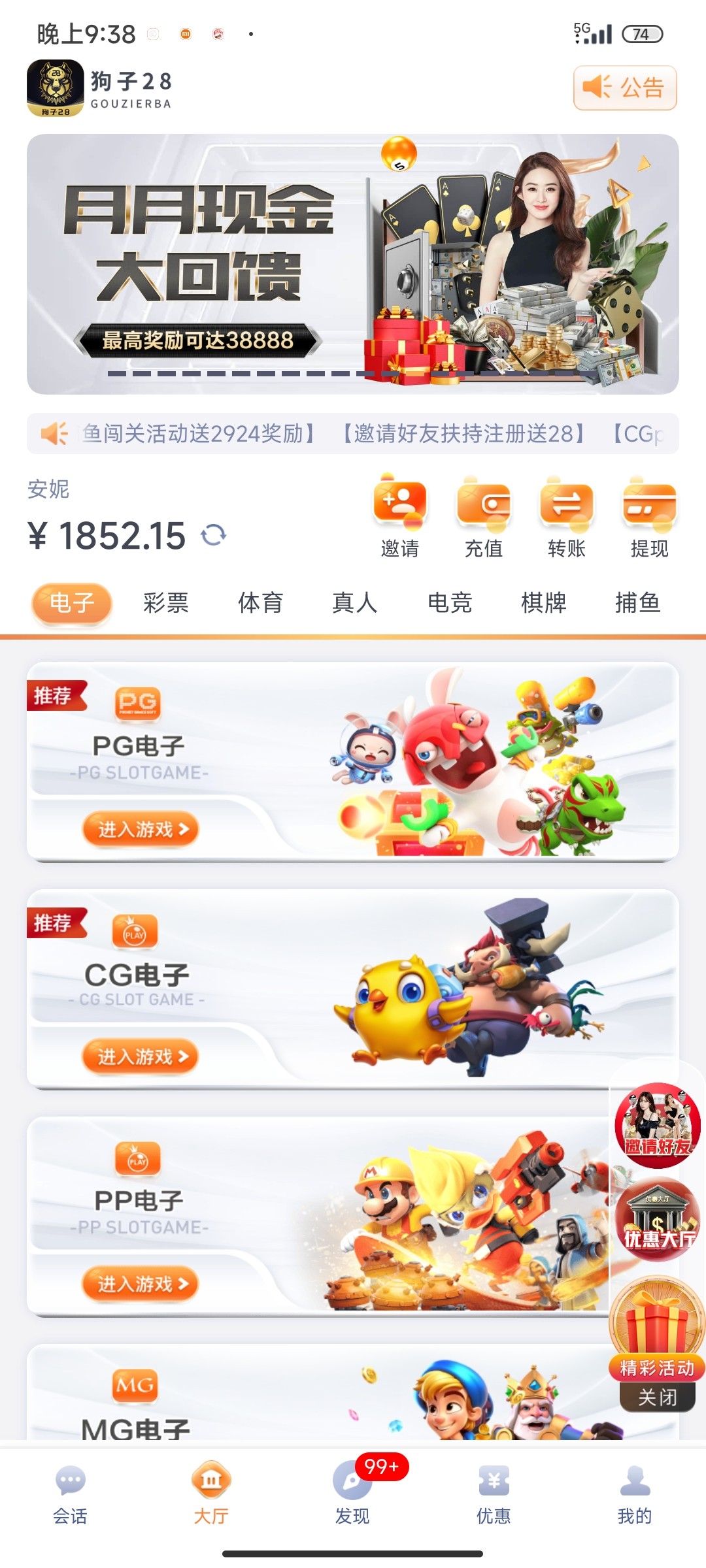The width and height of the screenshot is (706, 1568).
Task: Enter the CG电子 game
Action: click(140, 1056)
